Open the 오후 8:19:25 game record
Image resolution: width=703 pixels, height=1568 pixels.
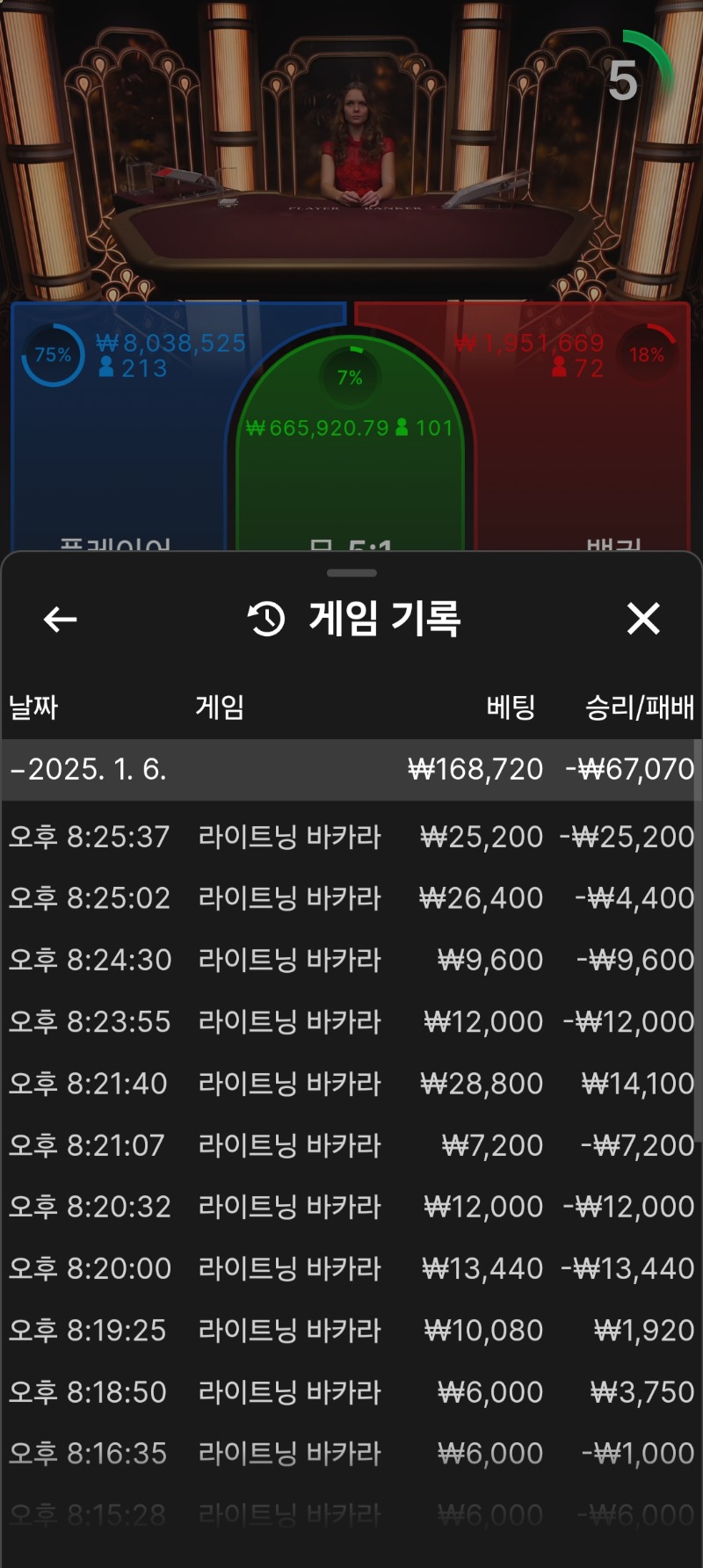351,1331
